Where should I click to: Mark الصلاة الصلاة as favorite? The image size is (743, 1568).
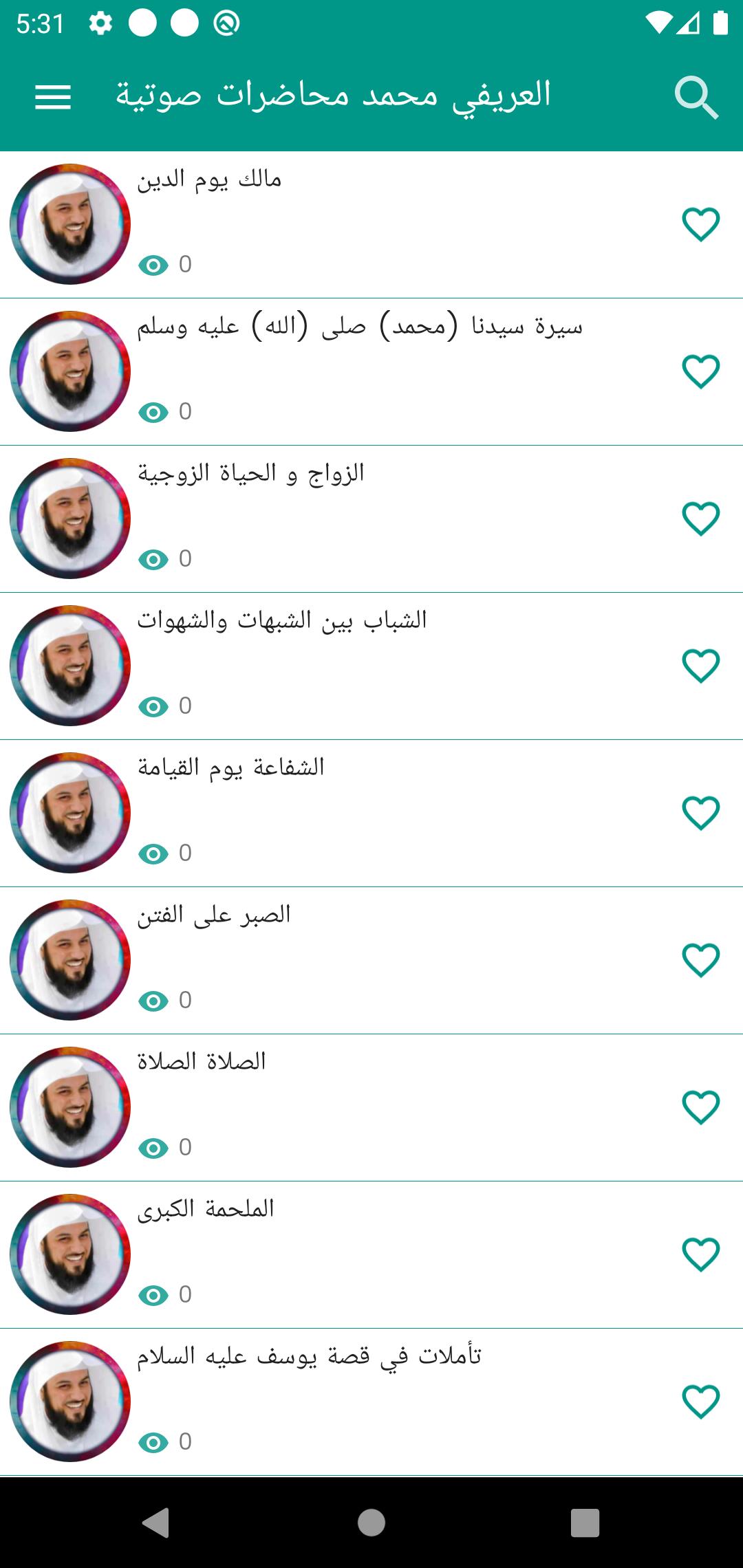pyautogui.click(x=700, y=1107)
